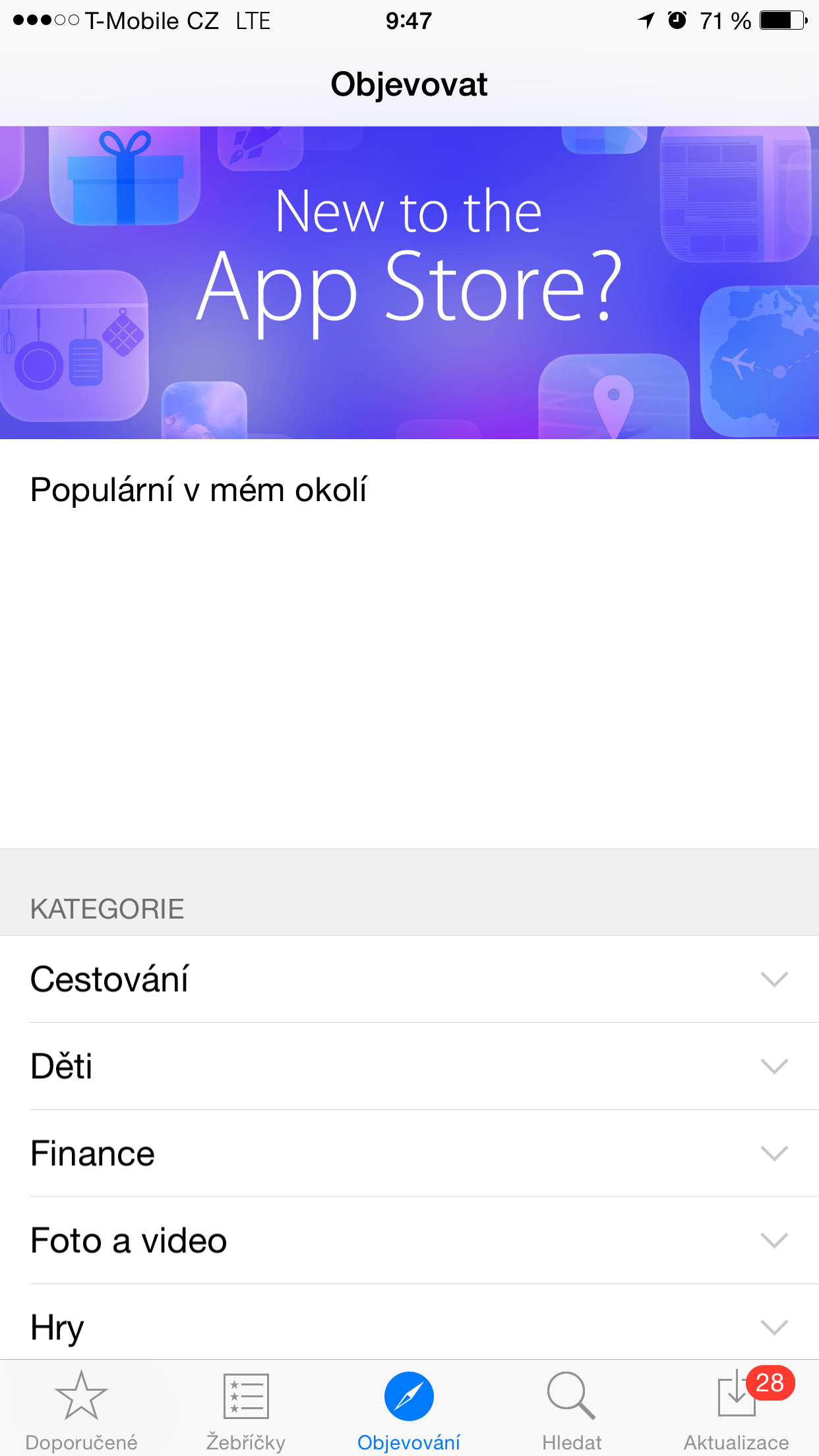The image size is (819, 1456).
Task: Expand the Cestování category
Action: [x=409, y=979]
